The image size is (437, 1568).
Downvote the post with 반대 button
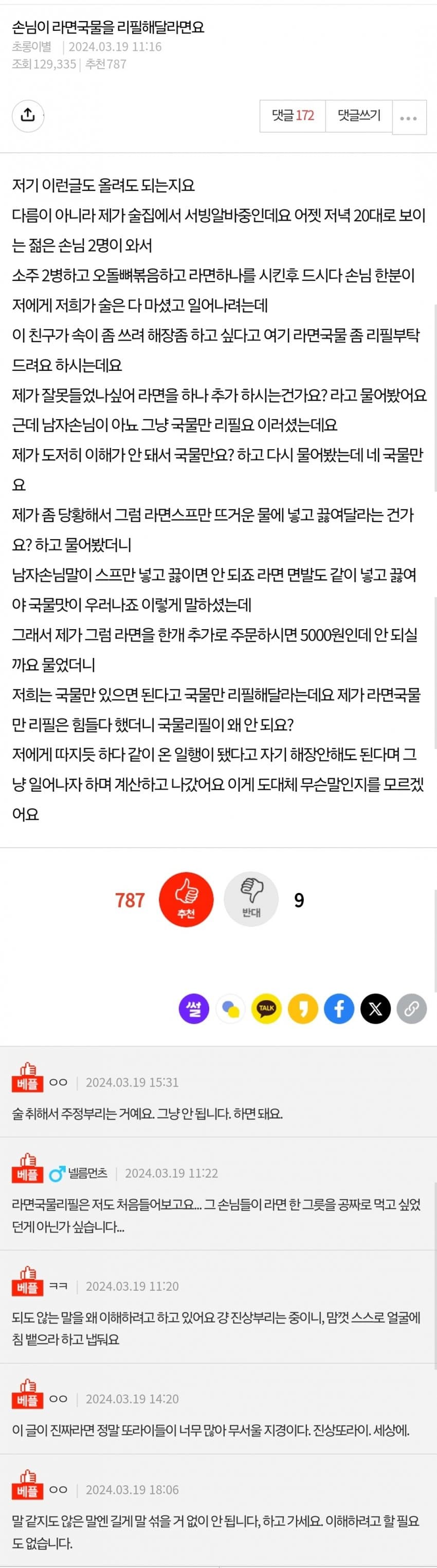(251, 899)
